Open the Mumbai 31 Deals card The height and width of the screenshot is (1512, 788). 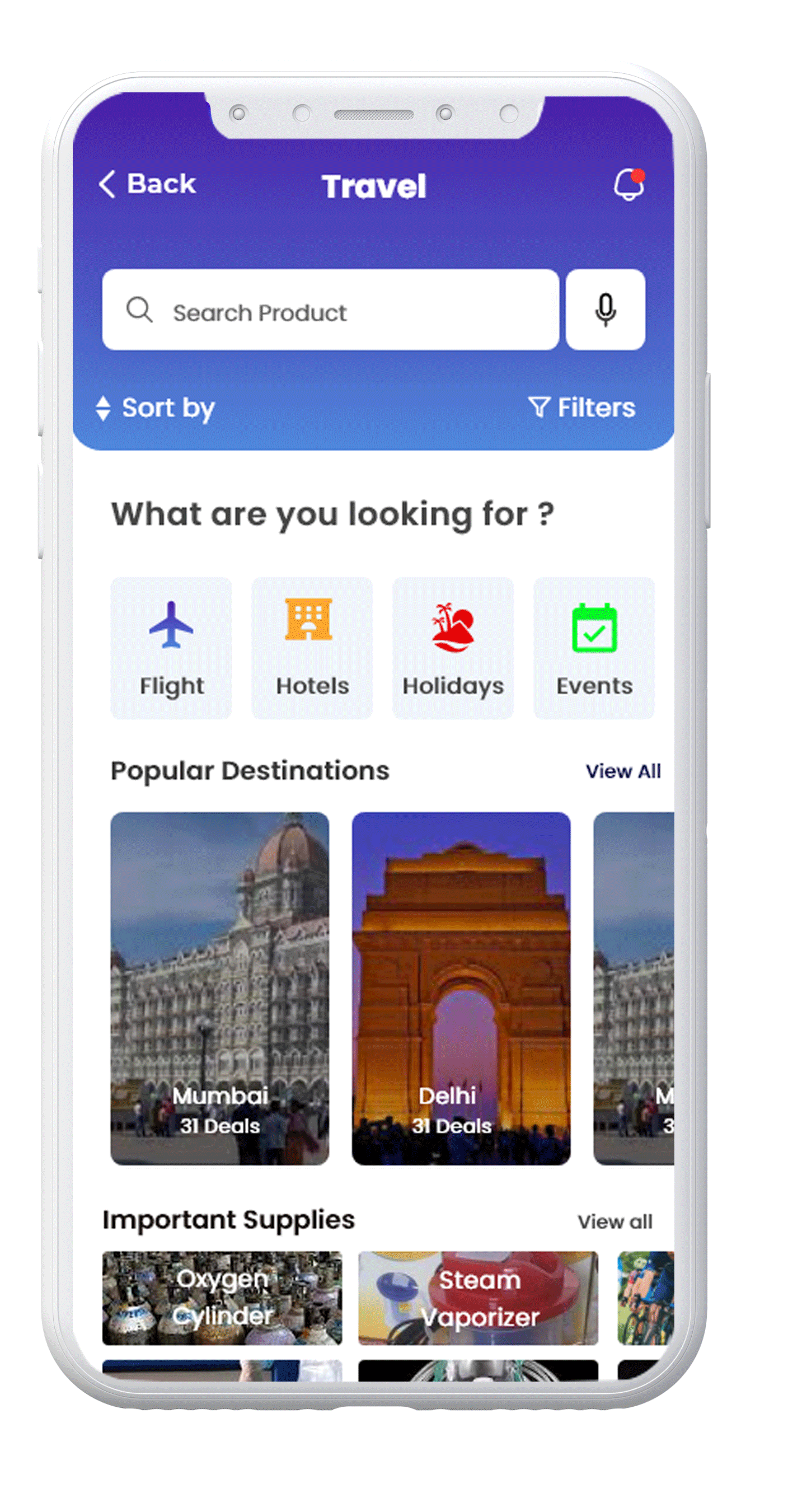[x=219, y=988]
